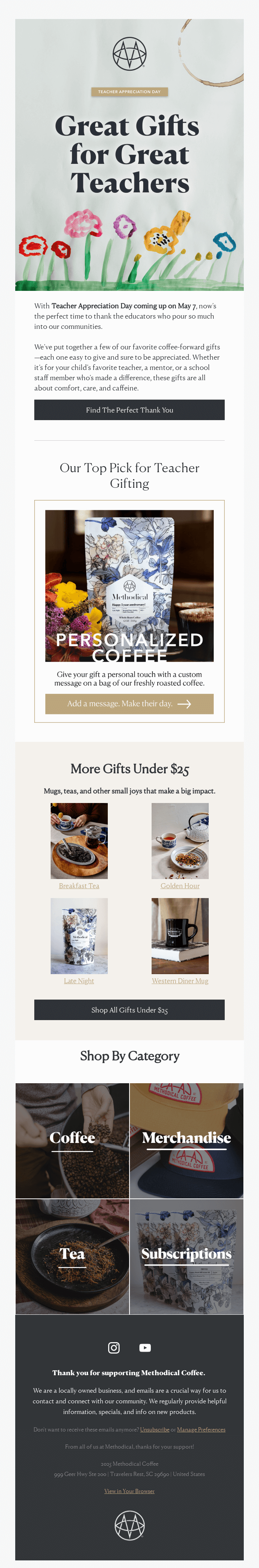Open the Tea category tile
This screenshot has width=259, height=1568.
pos(72,1256)
